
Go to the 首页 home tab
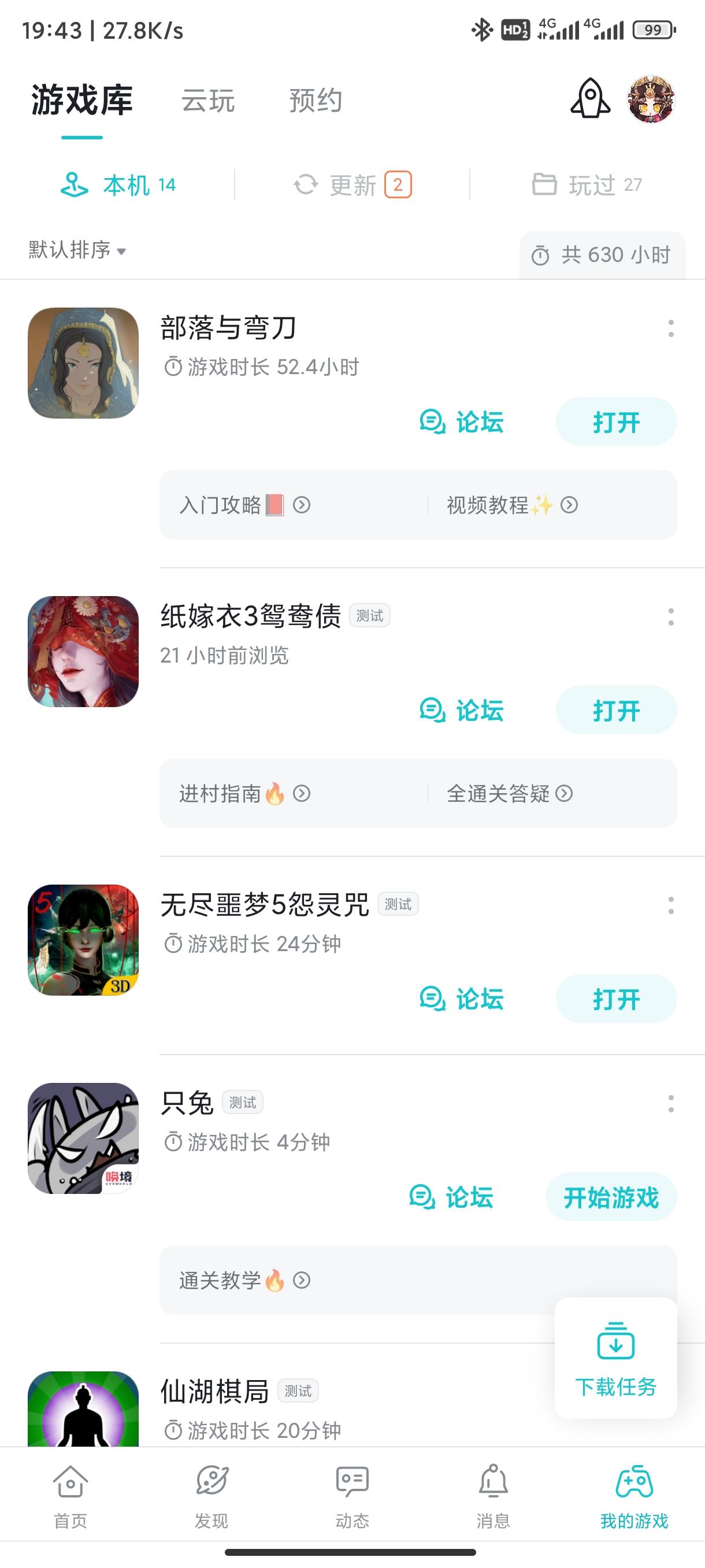pyautogui.click(x=70, y=1496)
